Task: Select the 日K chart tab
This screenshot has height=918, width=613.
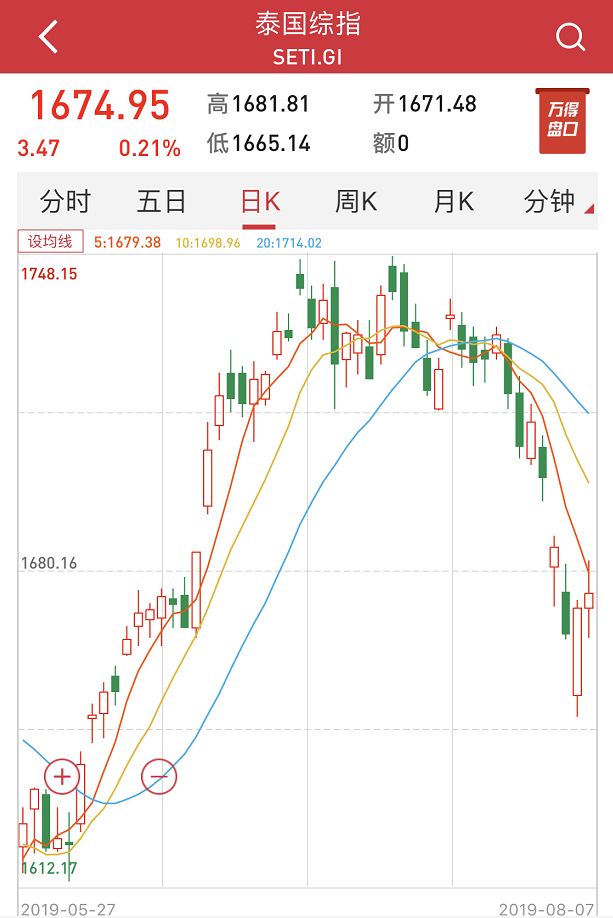Action: click(260, 202)
